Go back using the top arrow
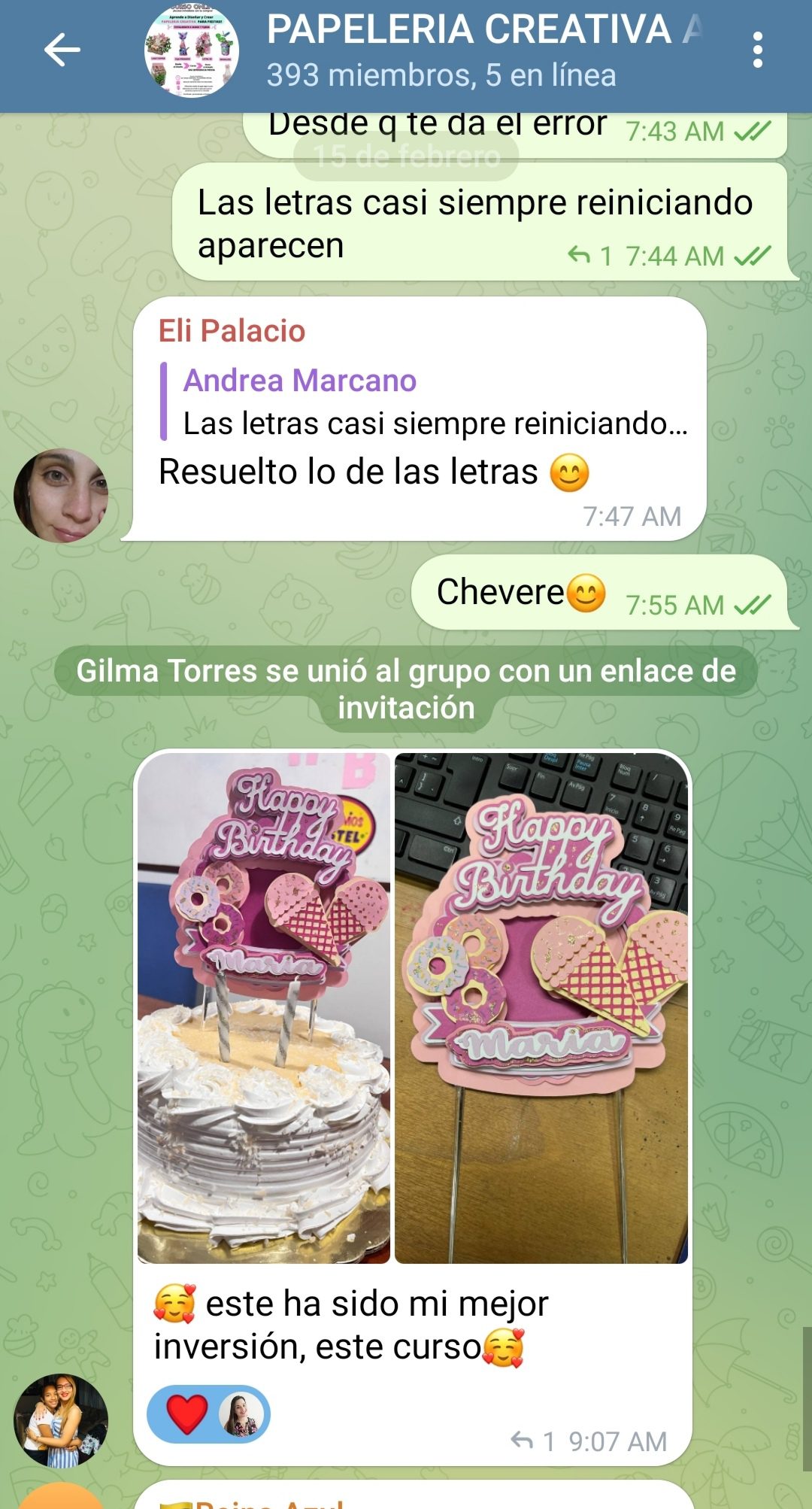This screenshot has width=812, height=1509. pyautogui.click(x=62, y=50)
